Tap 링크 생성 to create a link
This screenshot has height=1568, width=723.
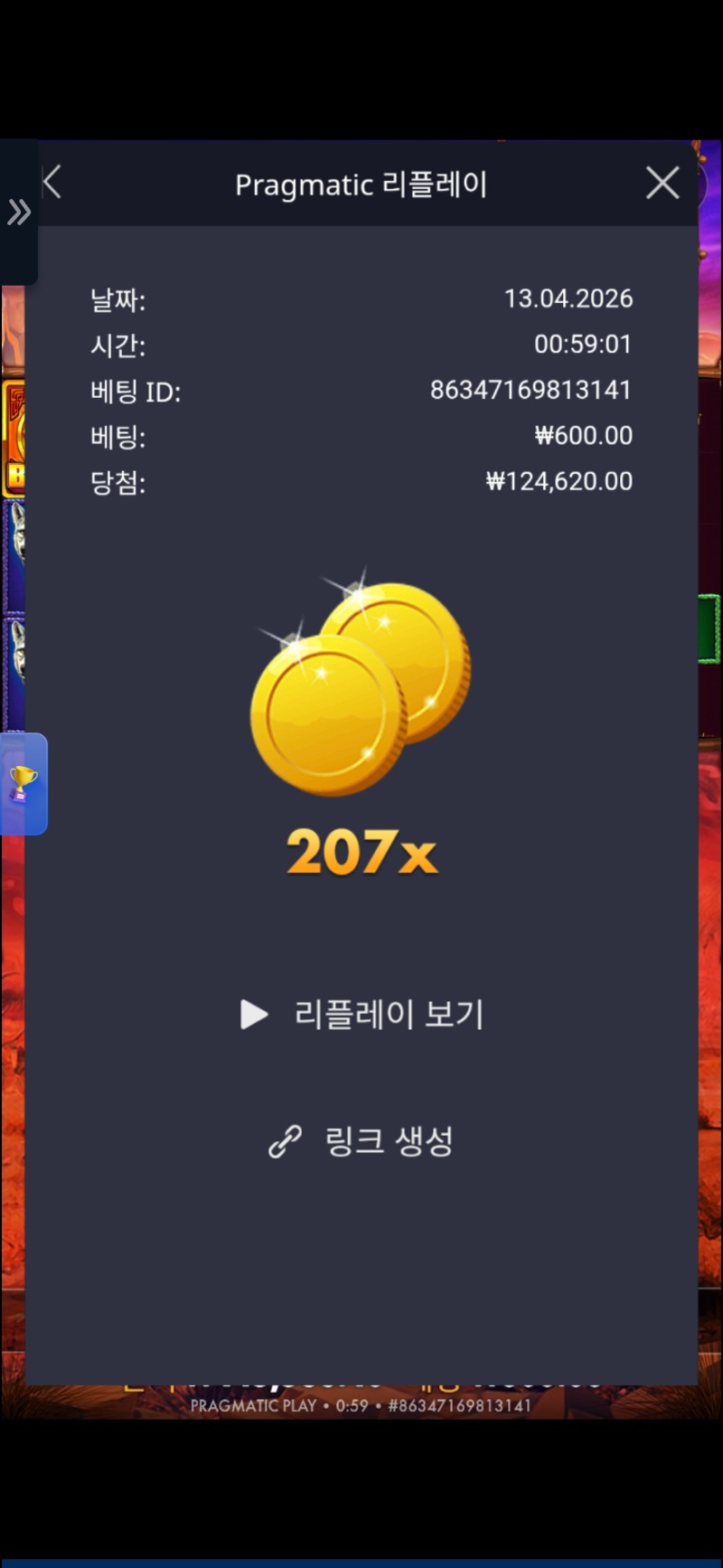[x=361, y=1141]
